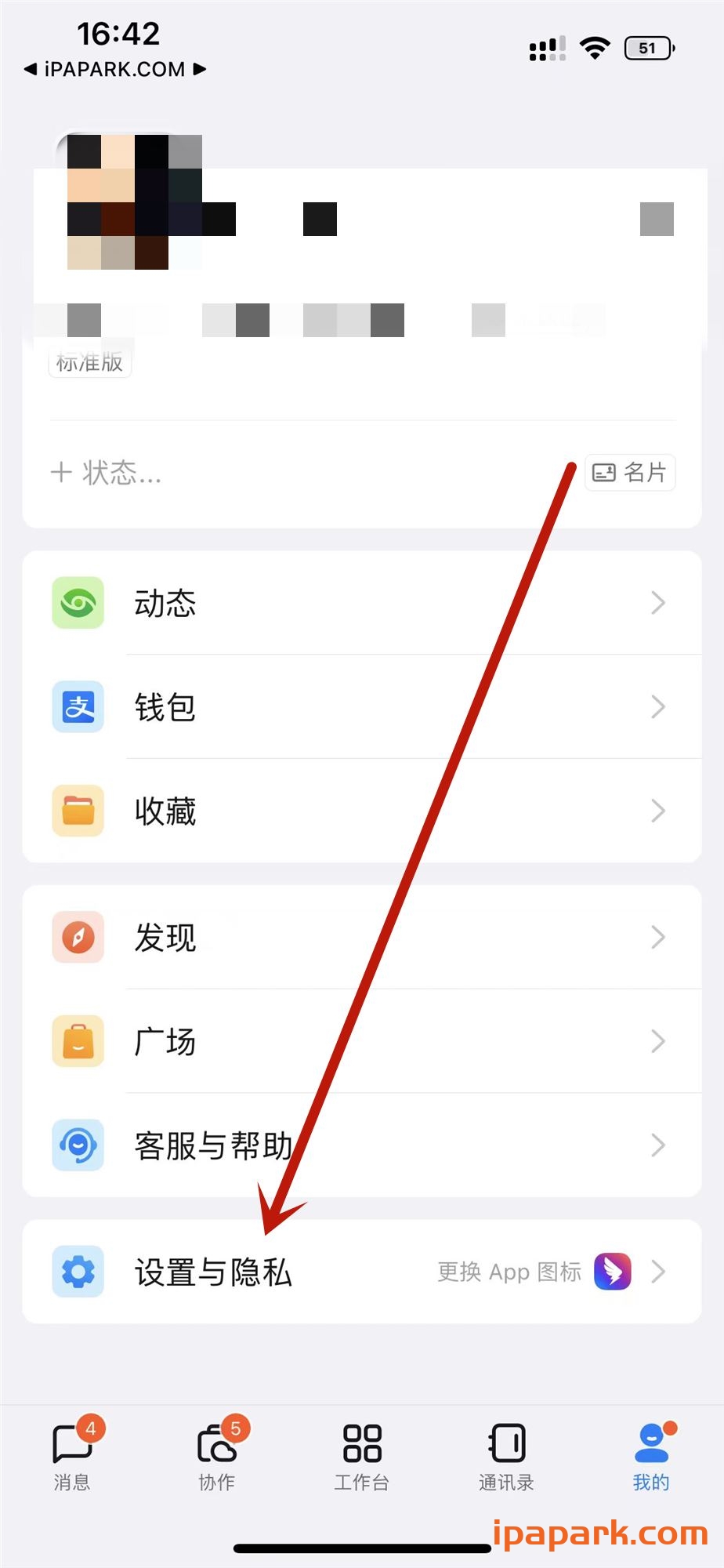
Task: Tap the purple swallow App icon thumbnail
Action: [x=613, y=1272]
